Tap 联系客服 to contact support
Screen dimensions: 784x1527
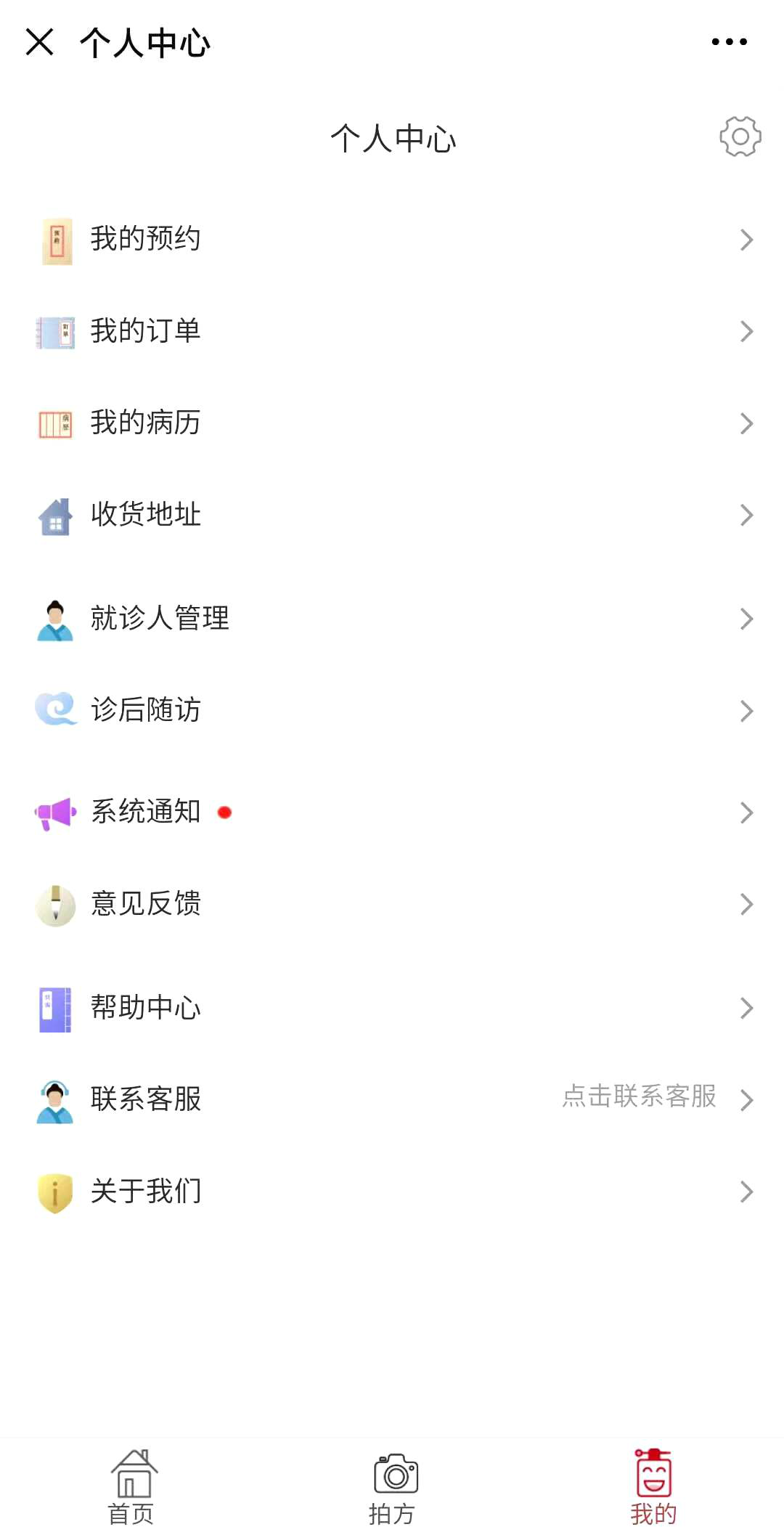[392, 1099]
